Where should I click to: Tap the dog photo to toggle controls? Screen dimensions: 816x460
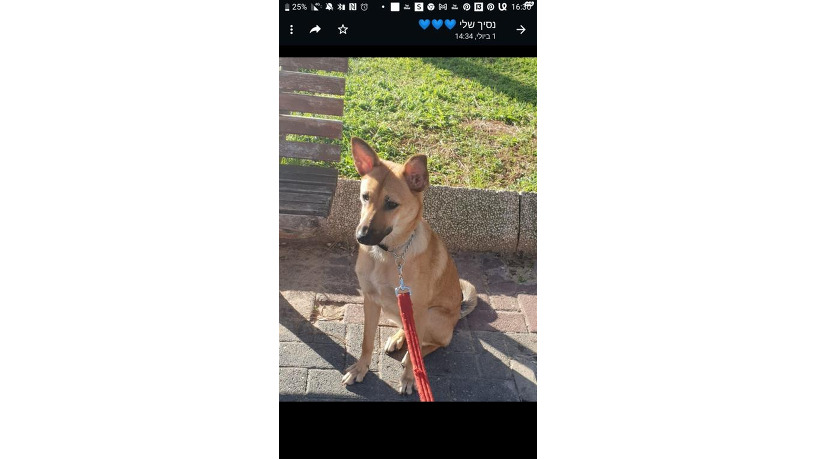408,229
